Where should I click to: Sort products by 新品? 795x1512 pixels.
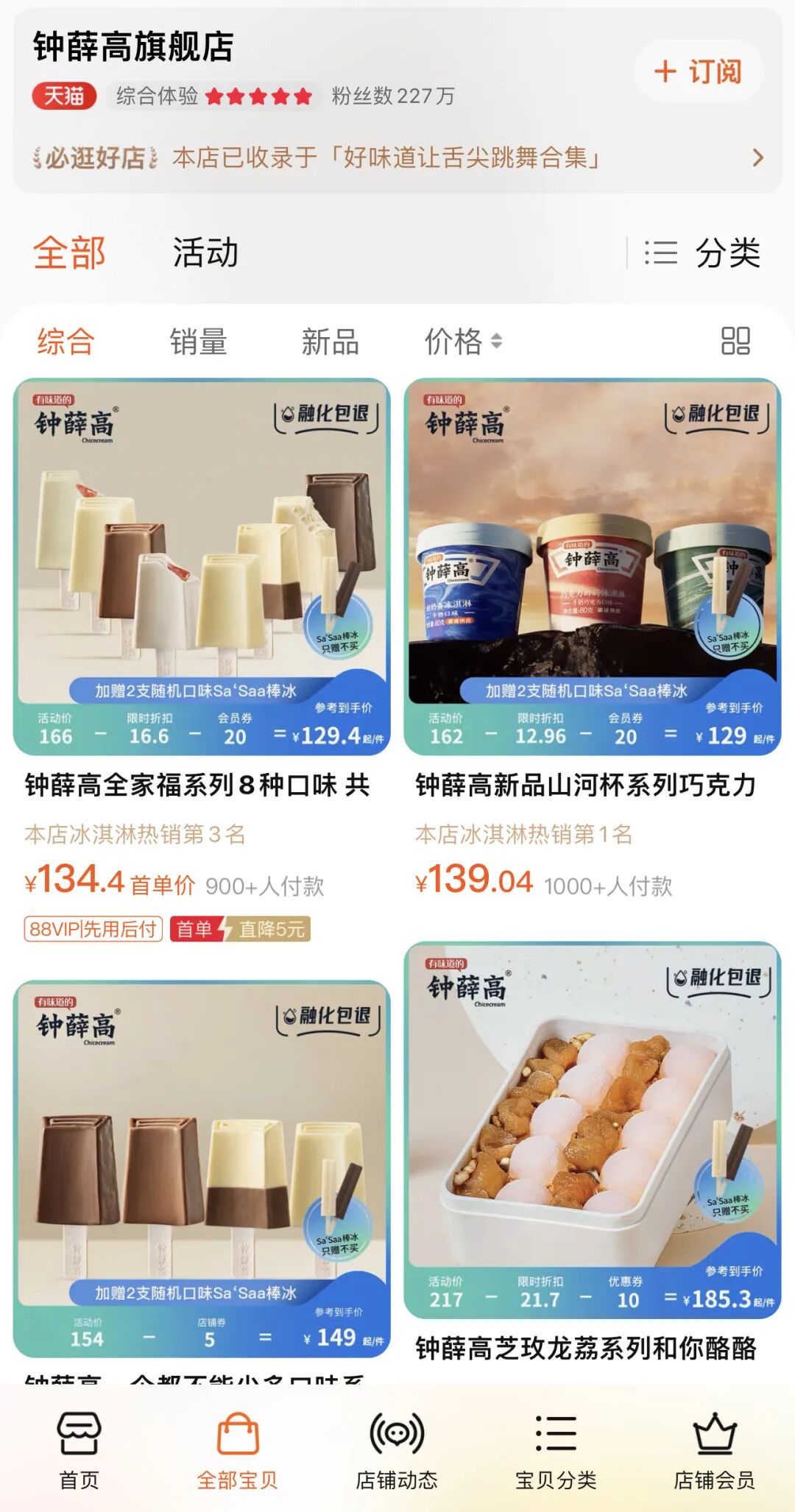[x=330, y=342]
